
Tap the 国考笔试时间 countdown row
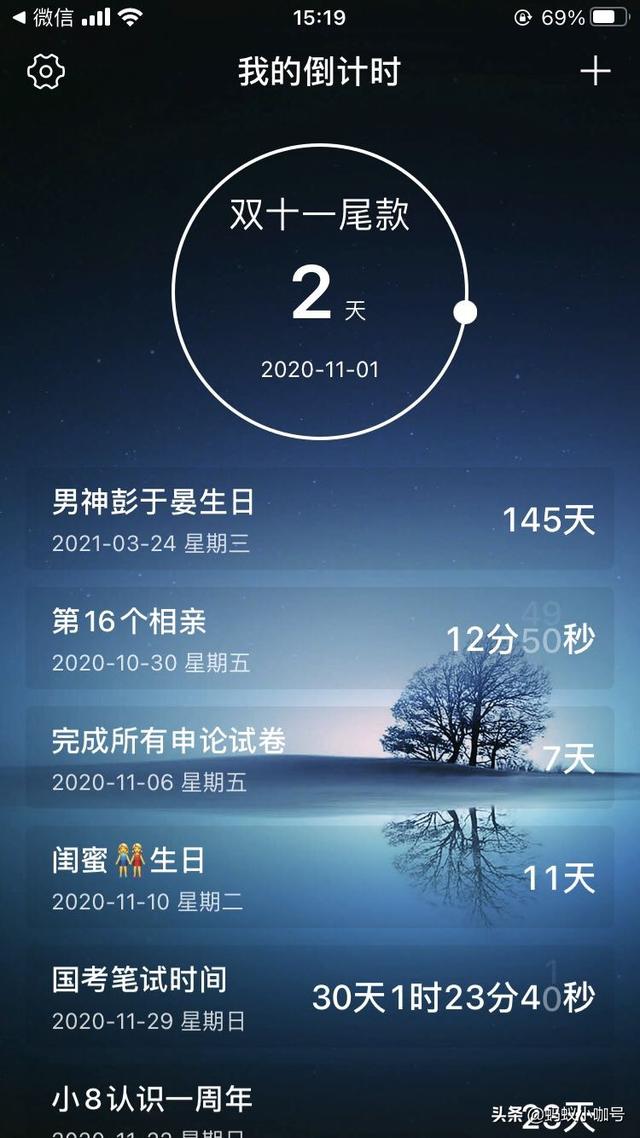320,997
